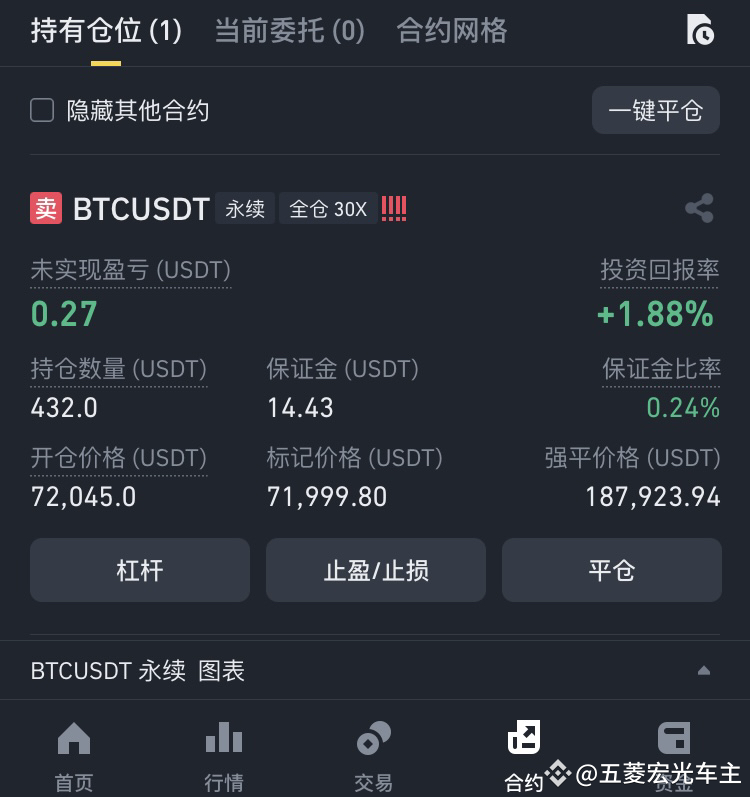Open the 全仓 30X margin selector

328,208
